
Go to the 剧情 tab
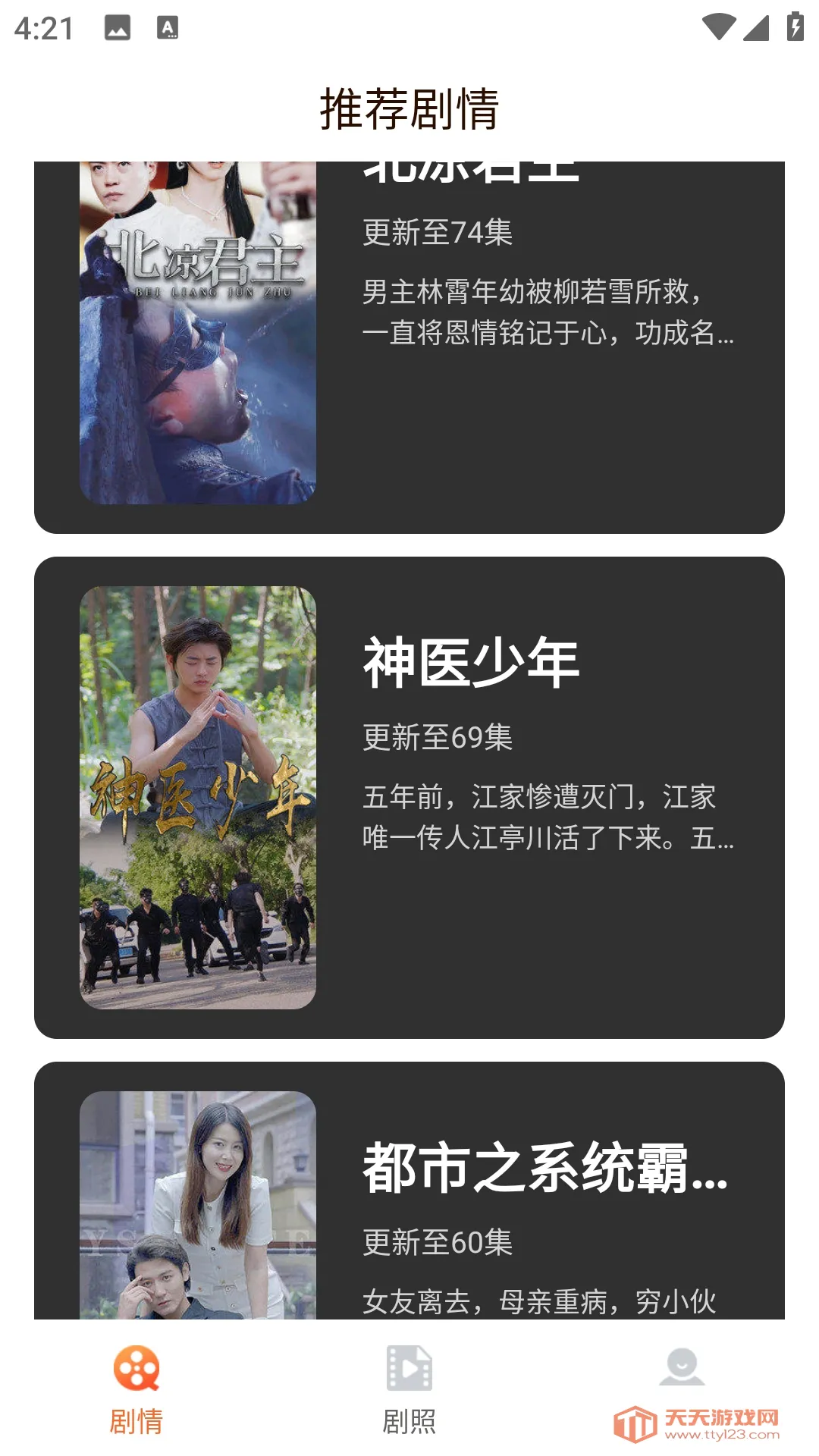pyautogui.click(x=136, y=1389)
